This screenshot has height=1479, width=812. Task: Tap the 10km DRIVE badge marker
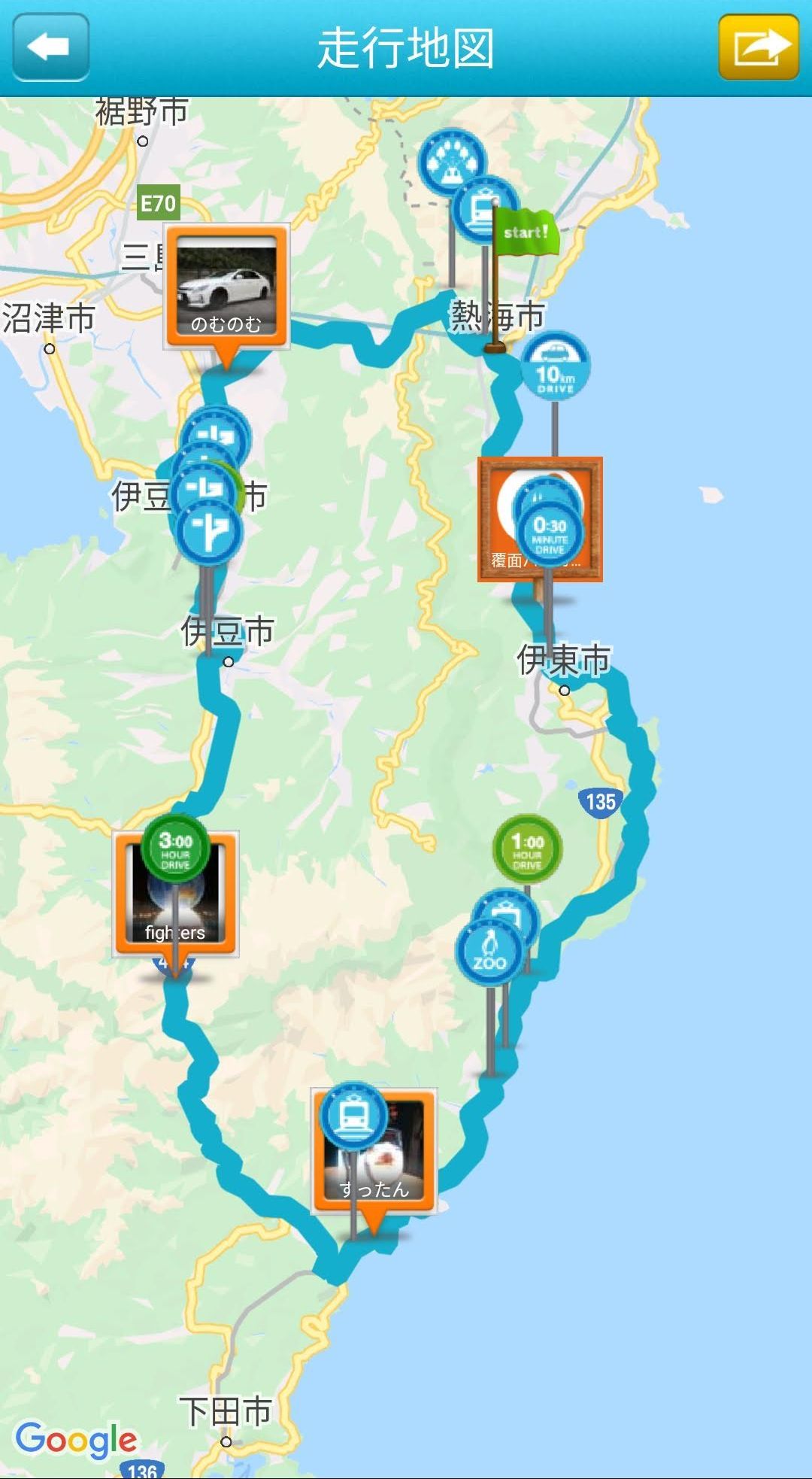(x=555, y=366)
